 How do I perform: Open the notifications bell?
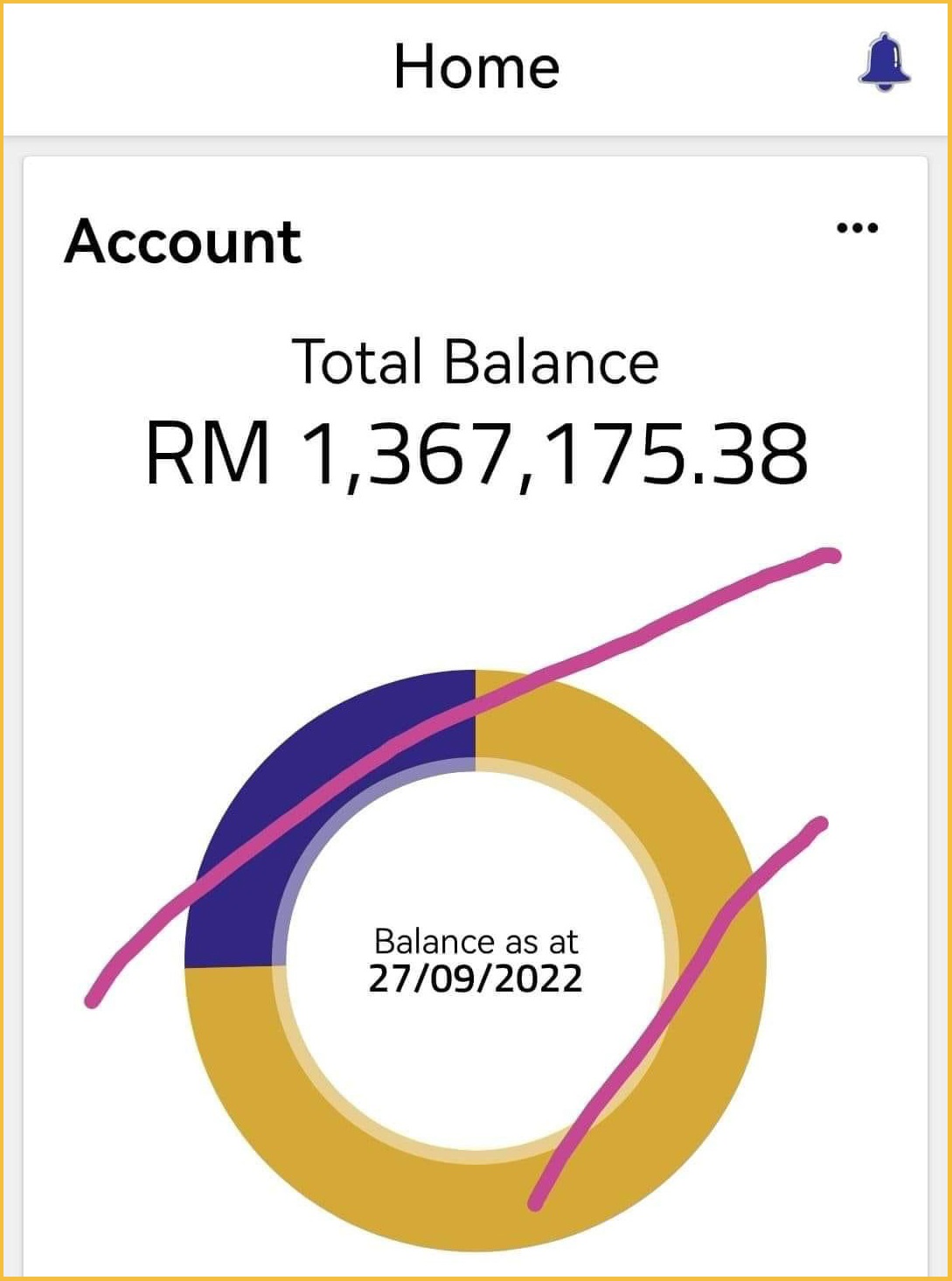click(x=884, y=63)
